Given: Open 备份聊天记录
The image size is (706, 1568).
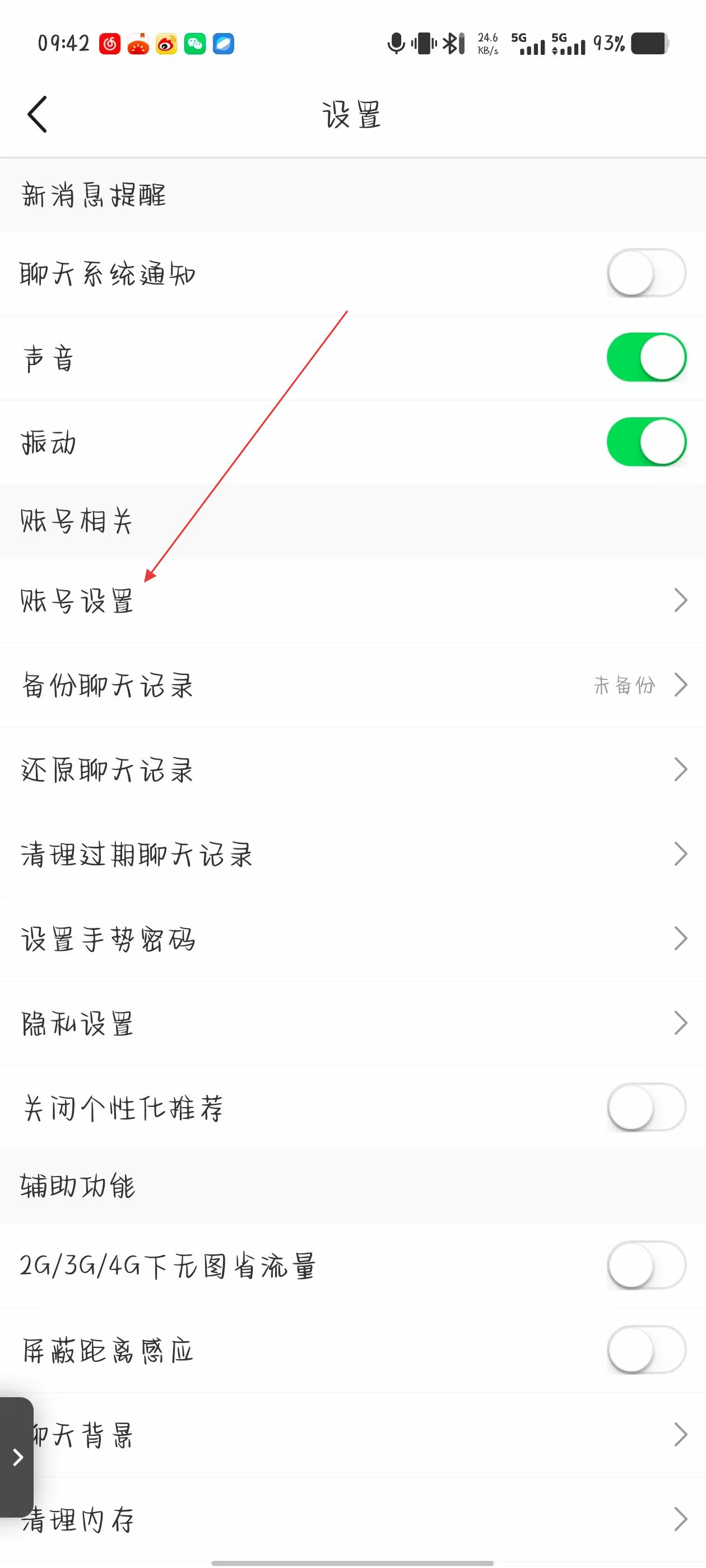Looking at the screenshot, I should tap(352, 685).
